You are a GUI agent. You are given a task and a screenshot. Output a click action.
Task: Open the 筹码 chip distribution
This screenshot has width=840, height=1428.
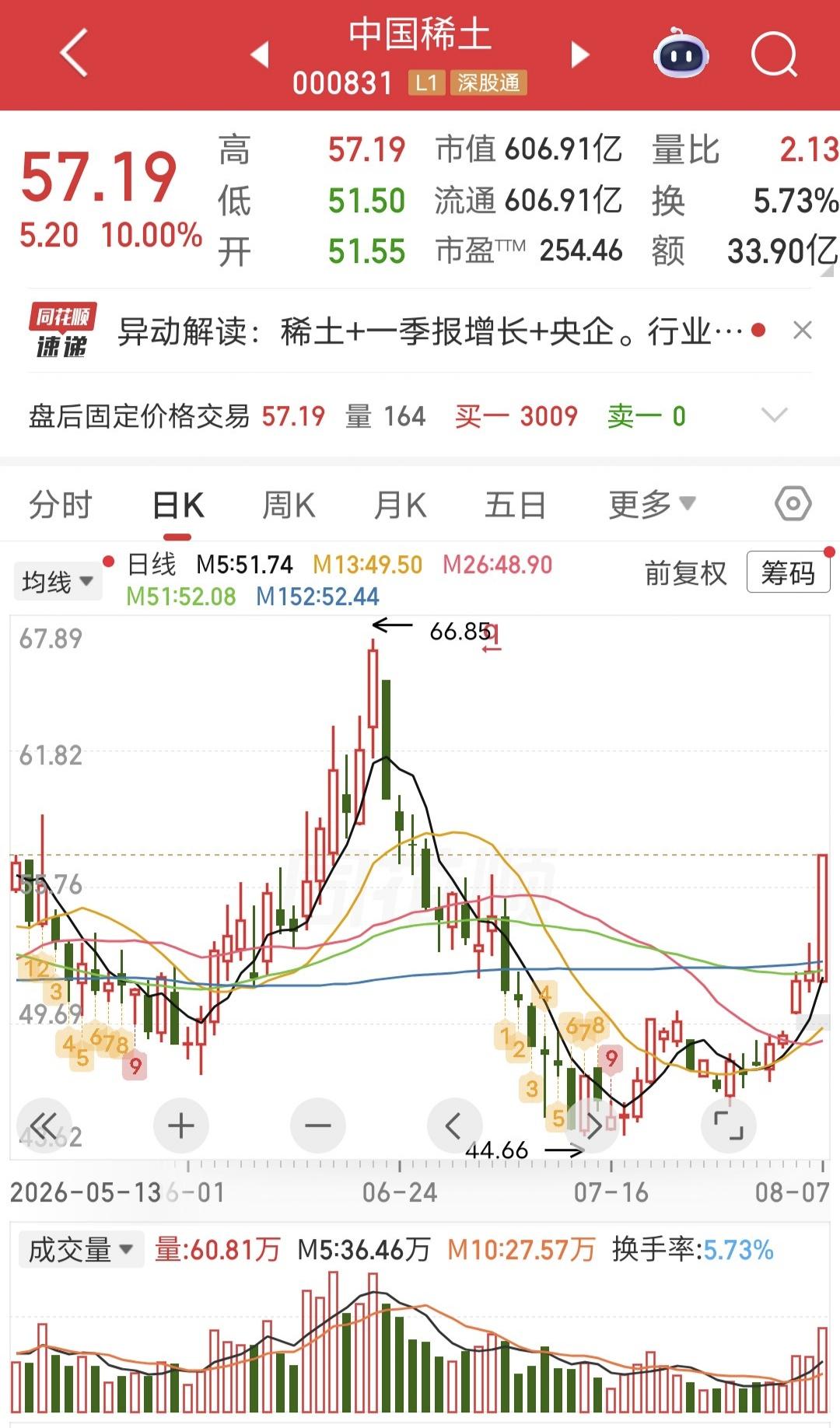point(788,573)
